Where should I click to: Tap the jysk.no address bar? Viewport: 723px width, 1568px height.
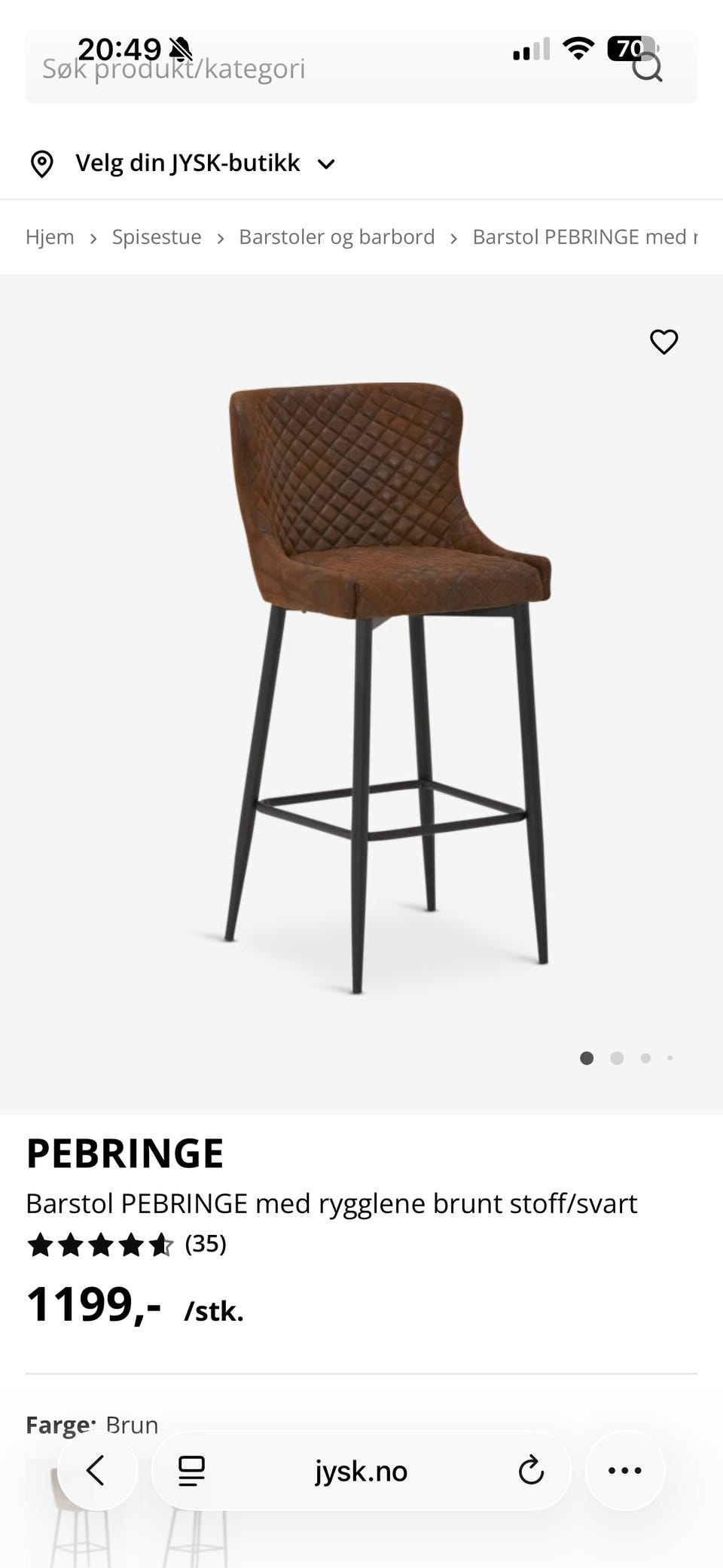coord(361,1470)
